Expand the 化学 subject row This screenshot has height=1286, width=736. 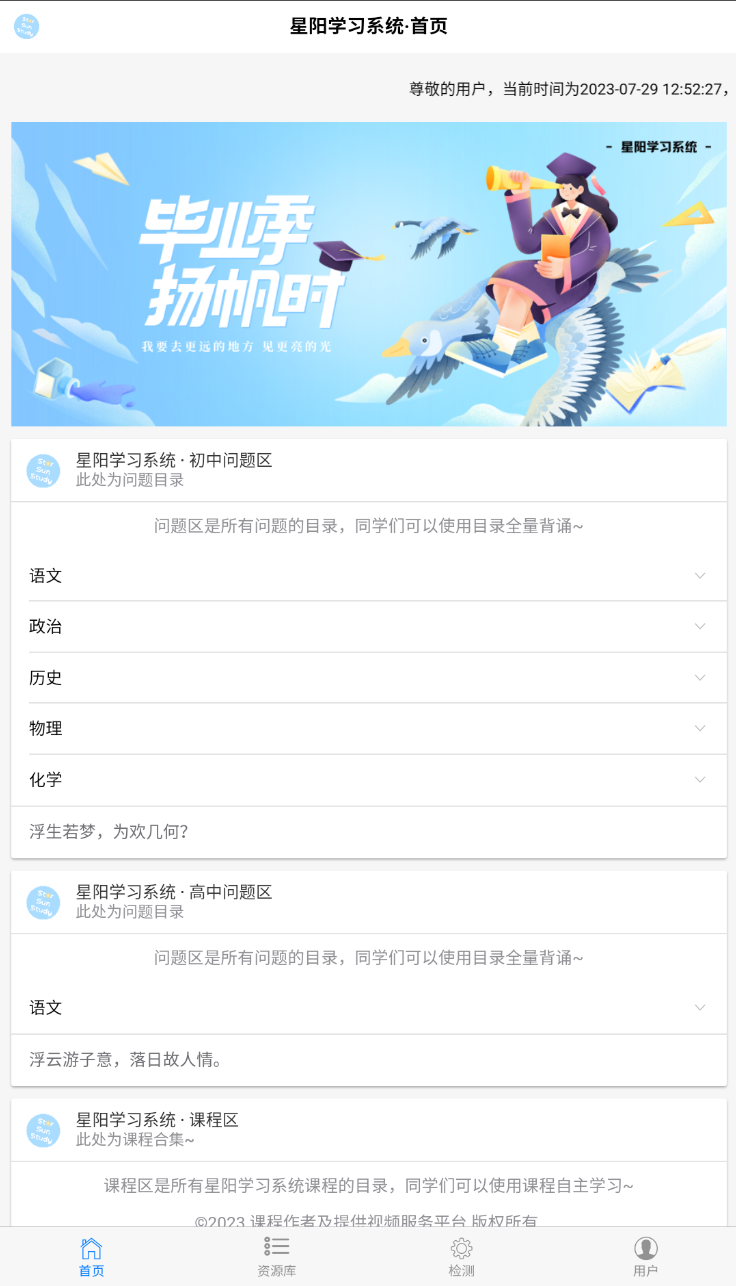tap(368, 780)
